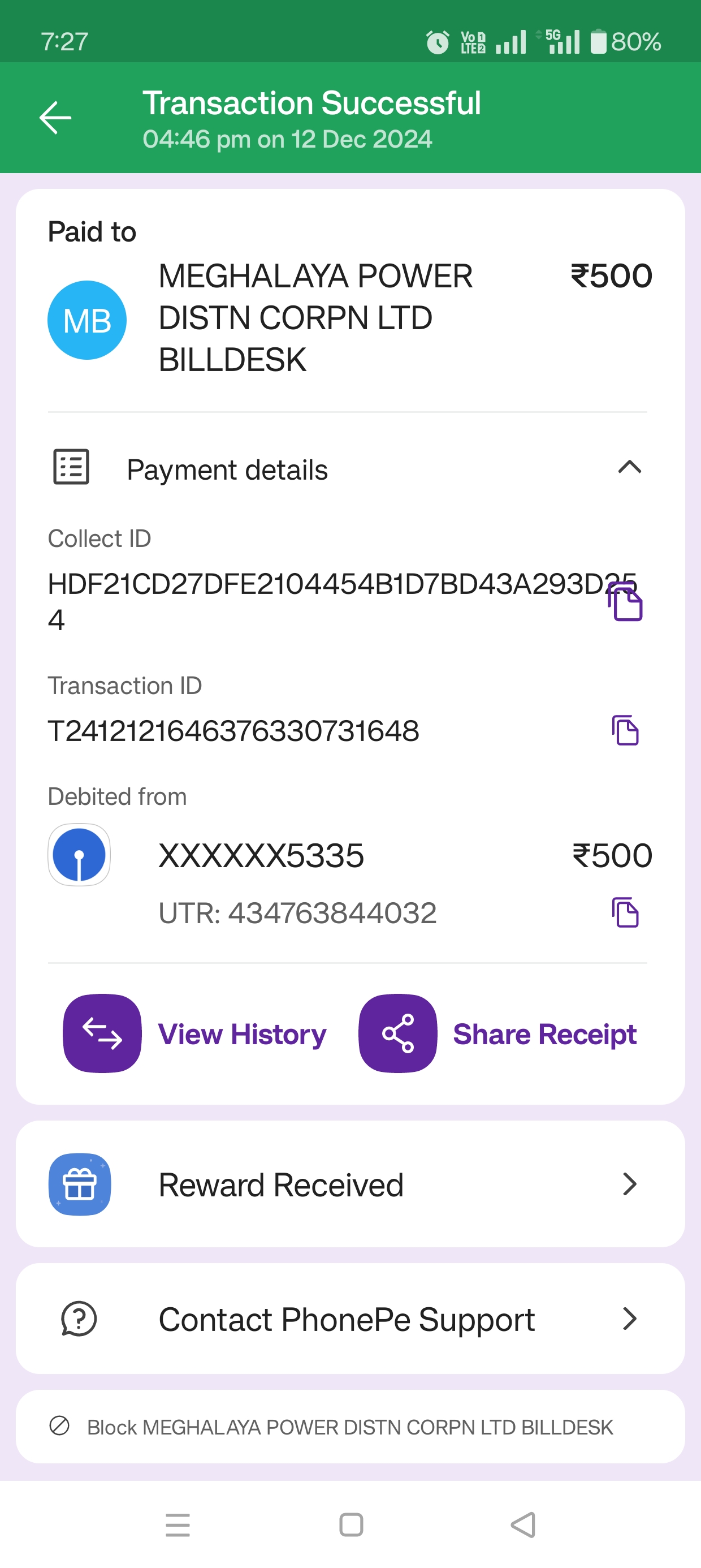This screenshot has height=1568, width=701.
Task: Copy the Collect ID
Action: tap(625, 602)
